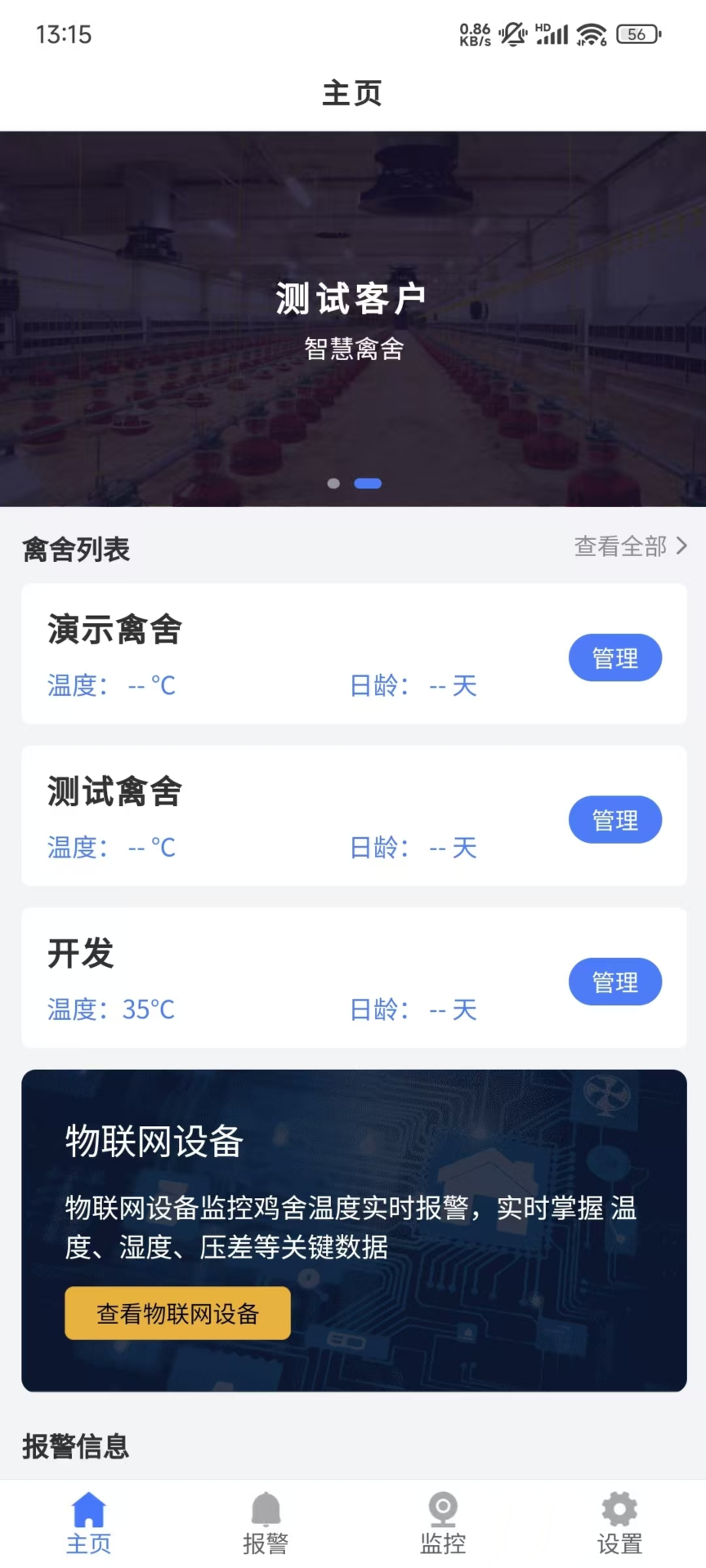This screenshot has height=1568, width=706.
Task: Open the 报警 alarm bell icon
Action: (x=265, y=1507)
